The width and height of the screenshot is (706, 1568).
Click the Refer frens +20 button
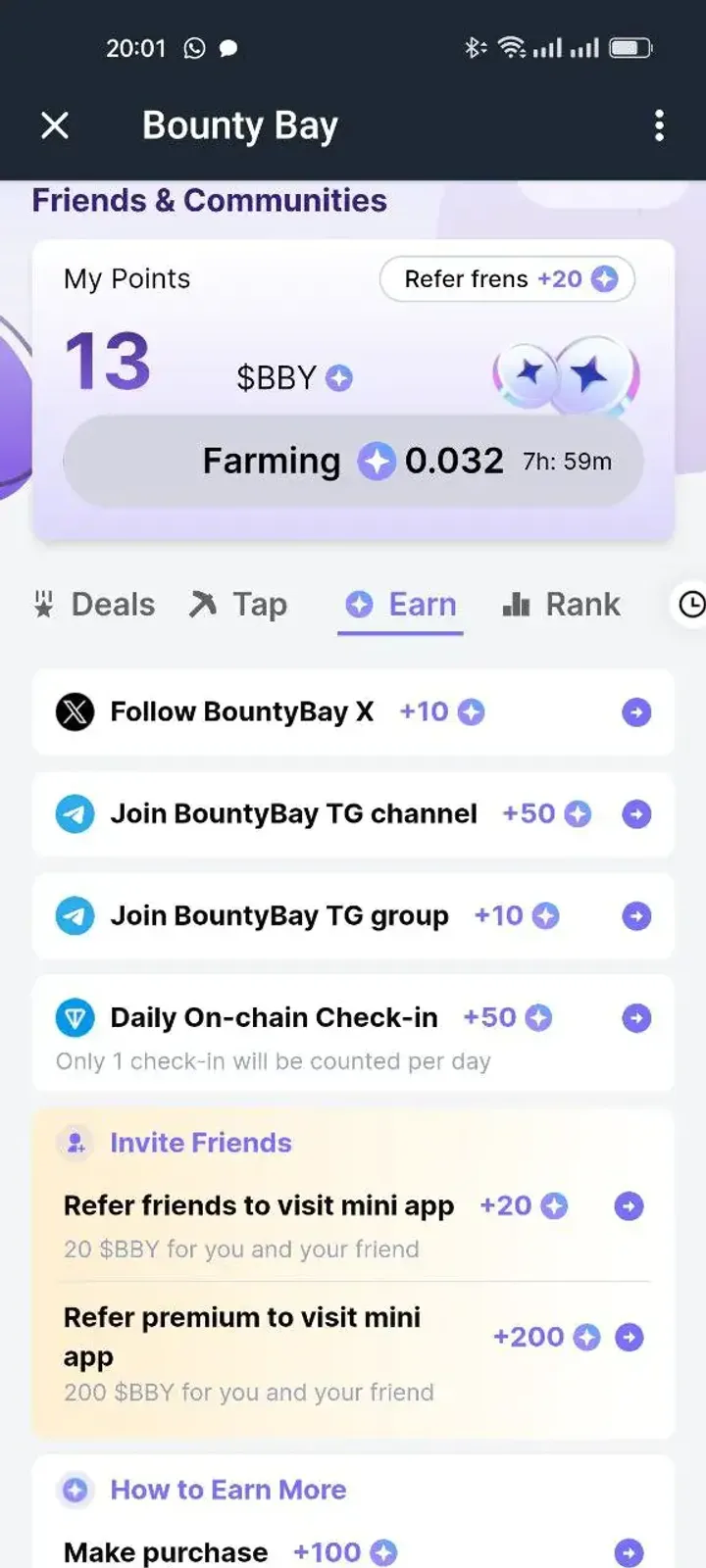[x=506, y=278]
